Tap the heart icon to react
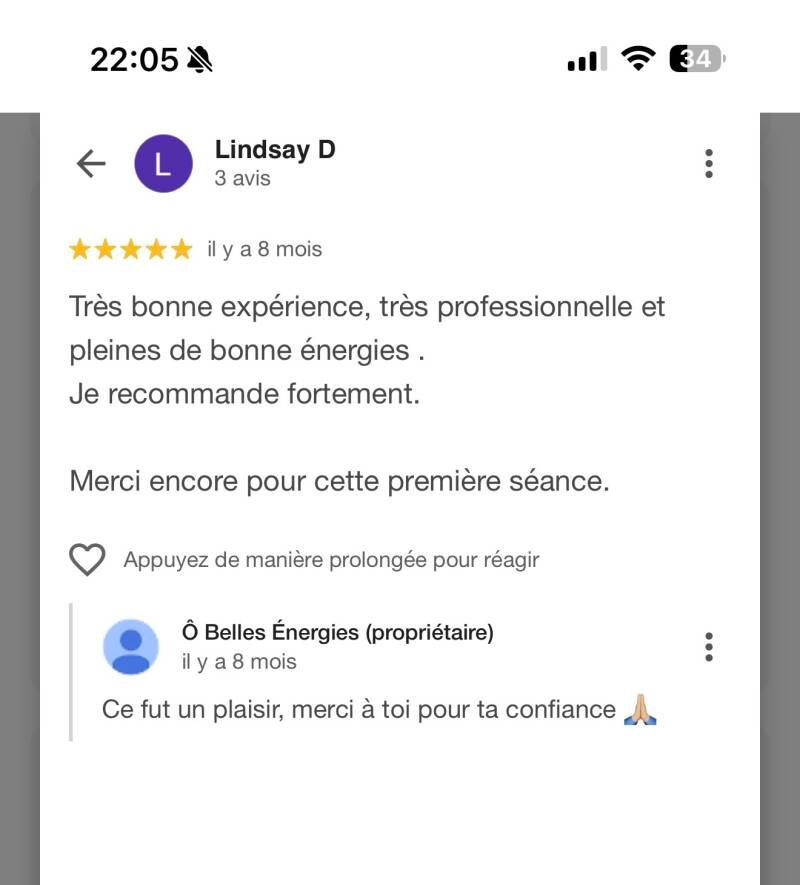This screenshot has height=885, width=800. click(x=87, y=560)
